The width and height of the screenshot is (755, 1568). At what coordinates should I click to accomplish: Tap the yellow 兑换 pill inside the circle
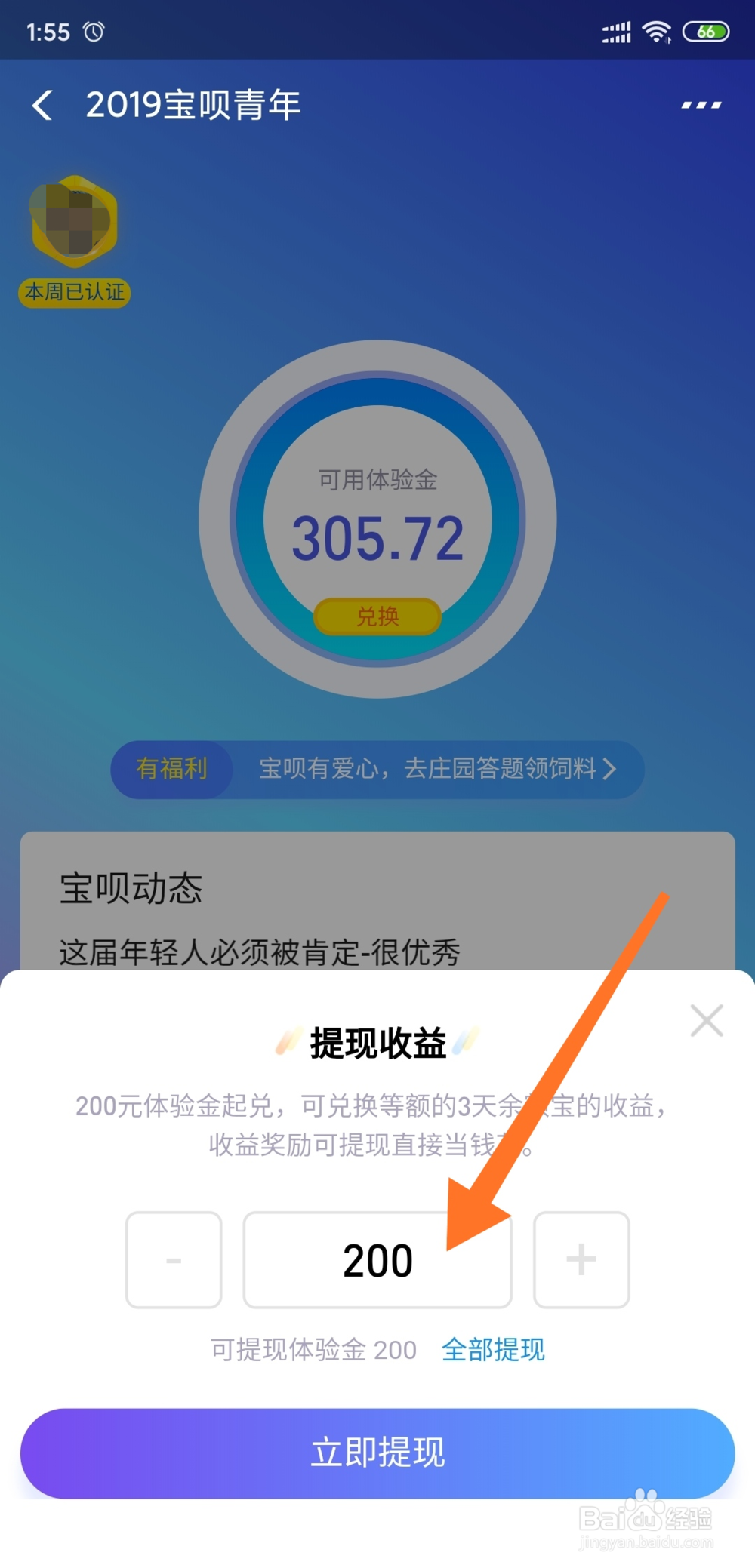point(377,616)
